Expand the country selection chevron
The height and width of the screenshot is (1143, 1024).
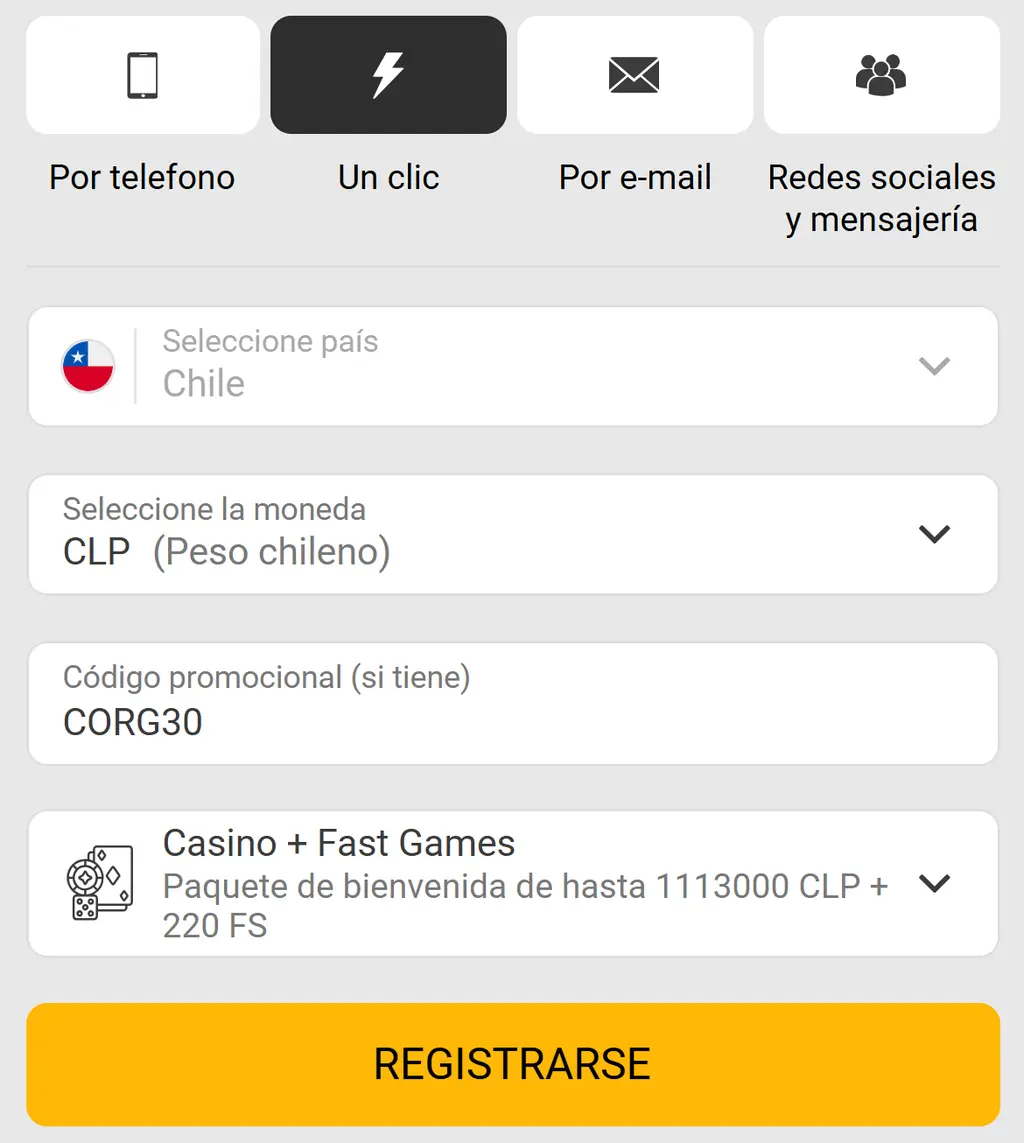coord(934,366)
